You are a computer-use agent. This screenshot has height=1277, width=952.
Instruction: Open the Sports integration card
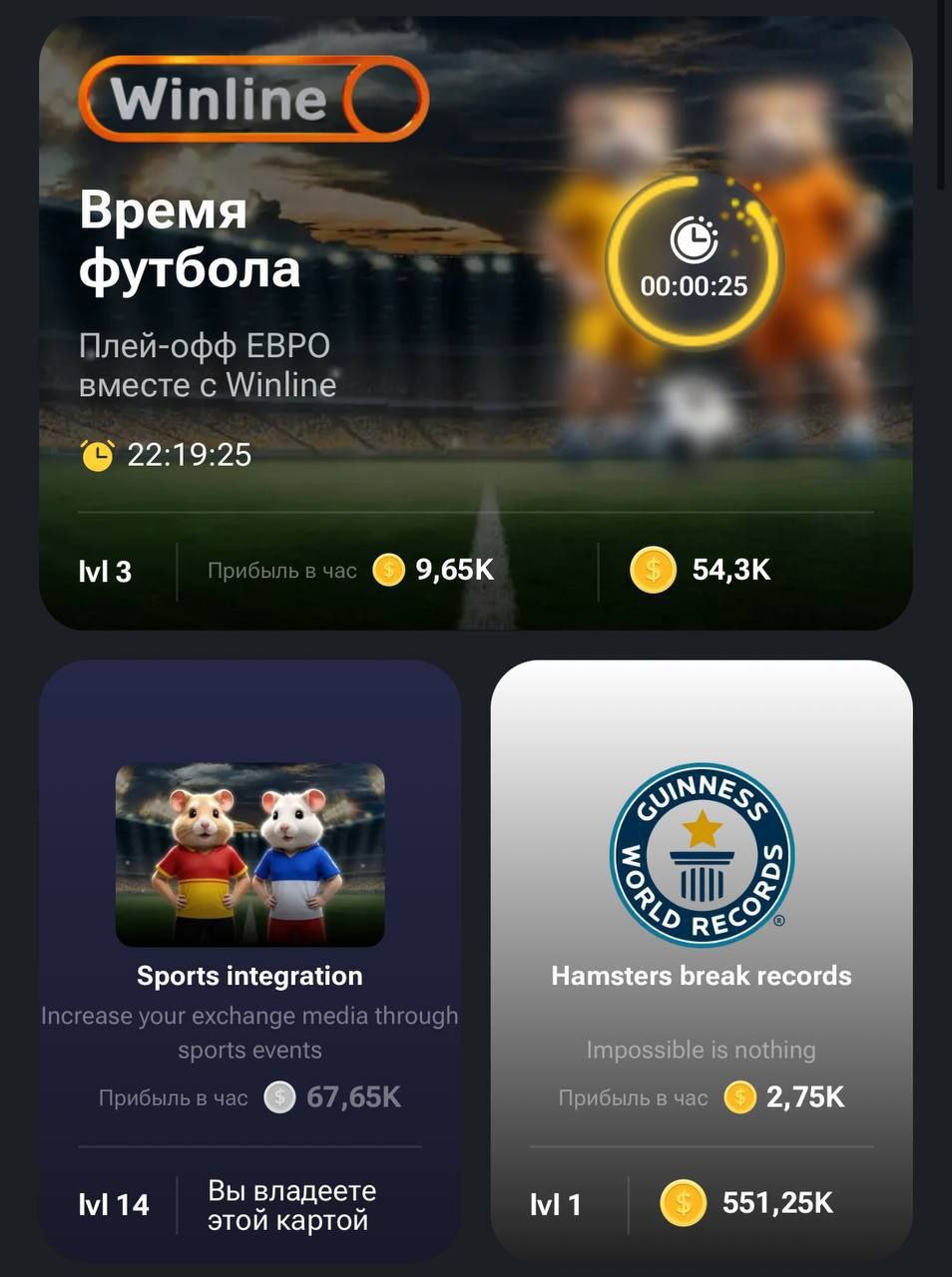(249, 958)
